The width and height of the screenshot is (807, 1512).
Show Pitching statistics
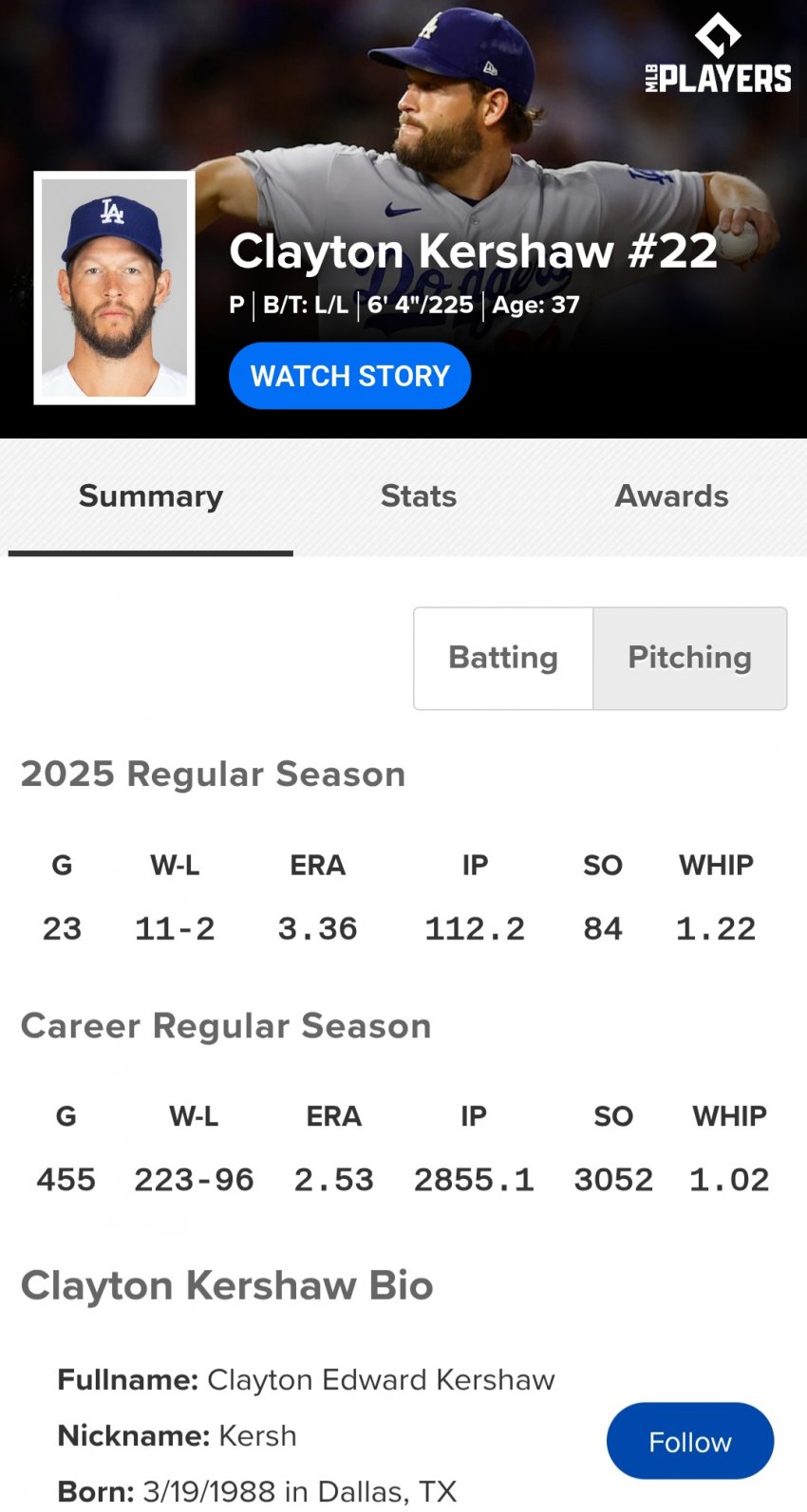[x=690, y=658]
